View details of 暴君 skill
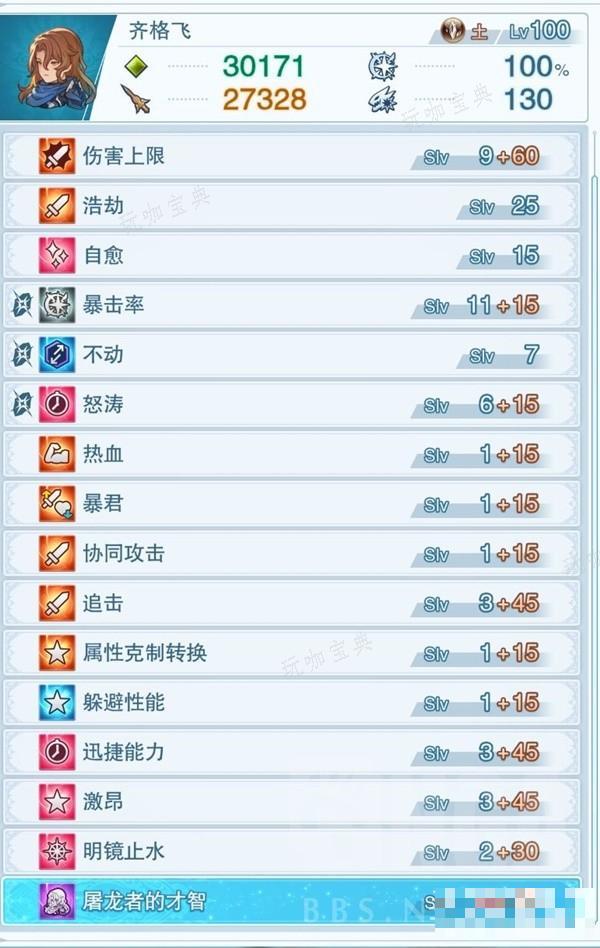 (x=290, y=504)
